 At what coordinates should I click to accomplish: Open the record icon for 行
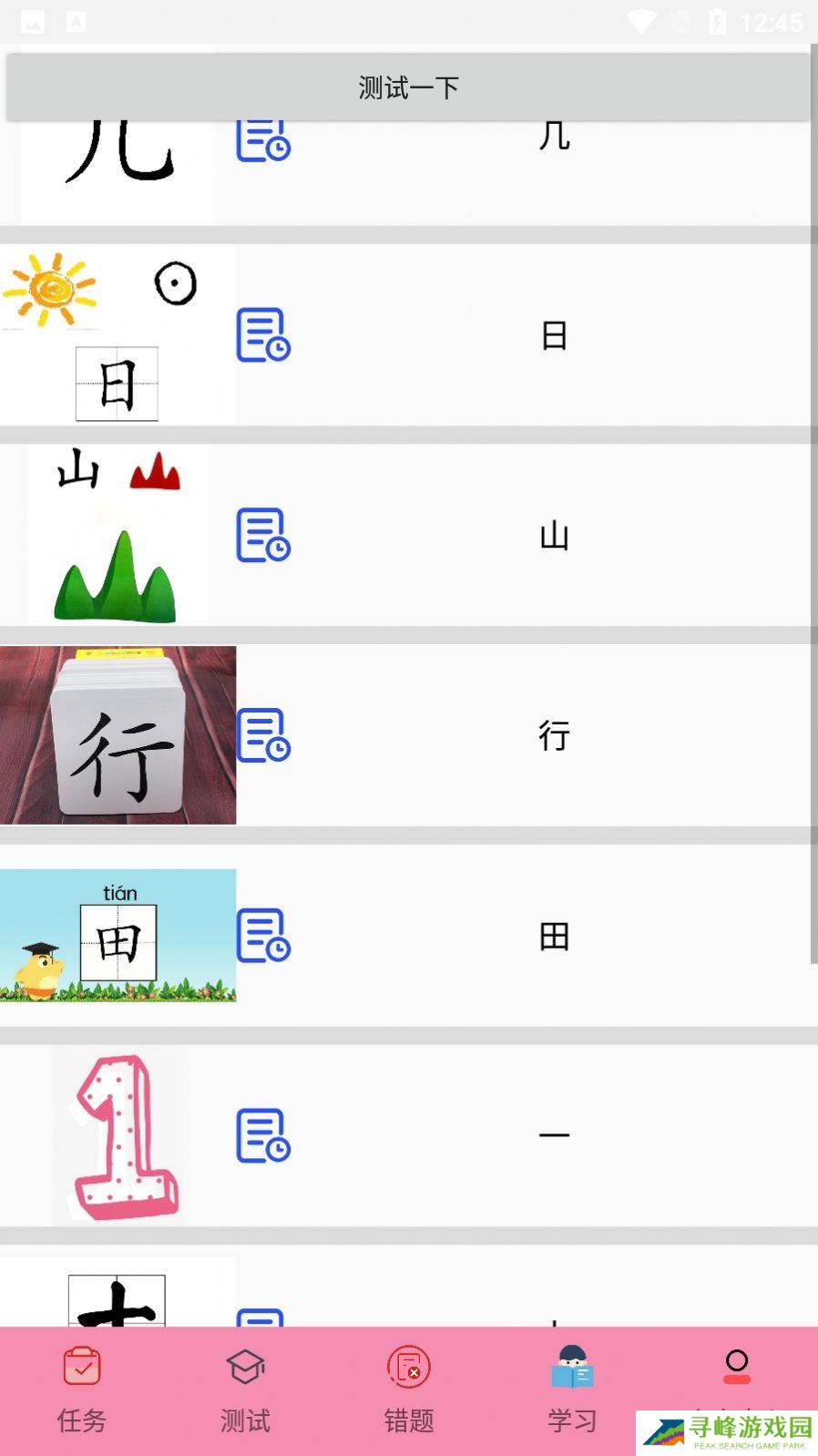[x=263, y=735]
